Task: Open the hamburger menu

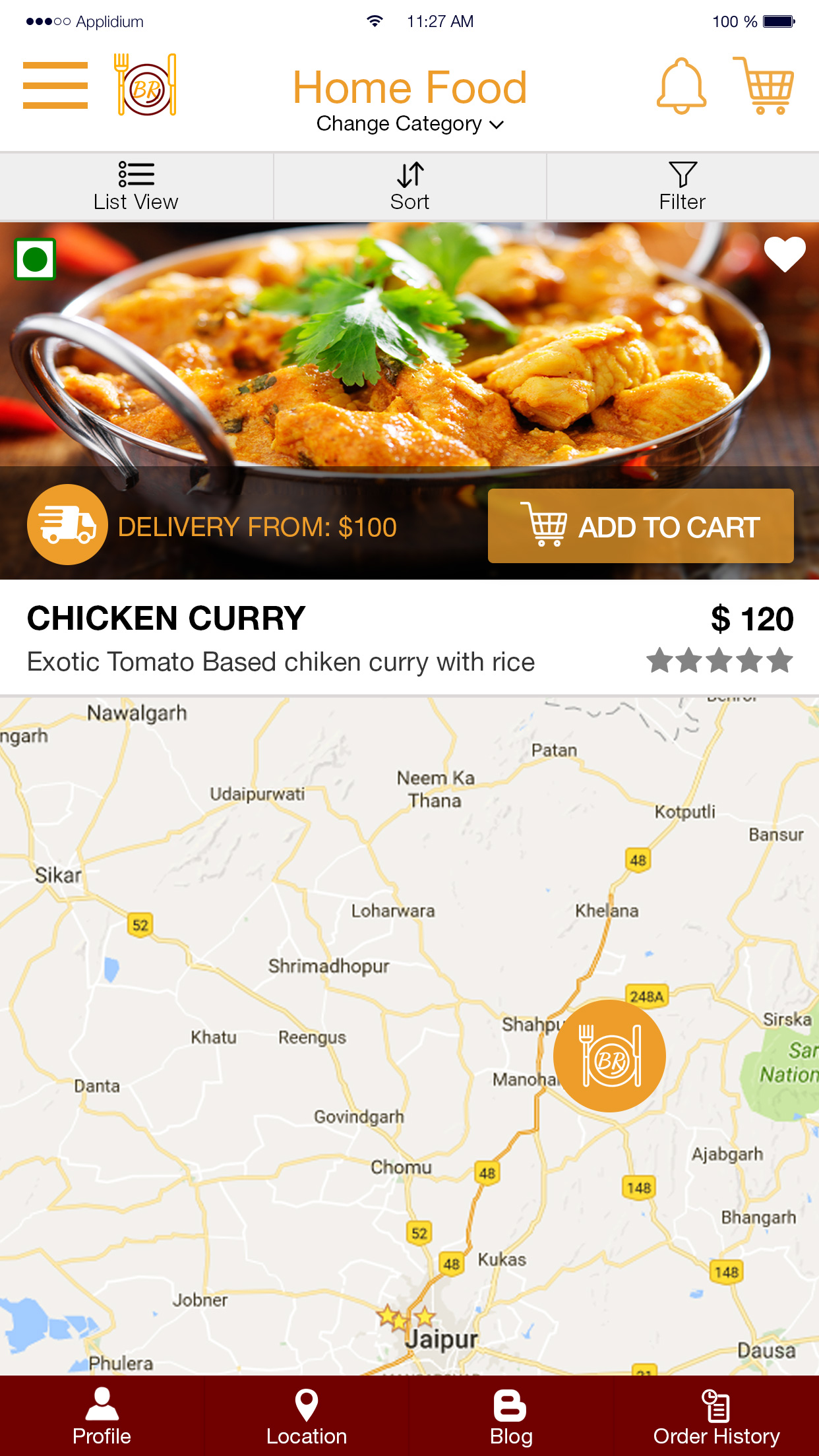Action: [55, 86]
